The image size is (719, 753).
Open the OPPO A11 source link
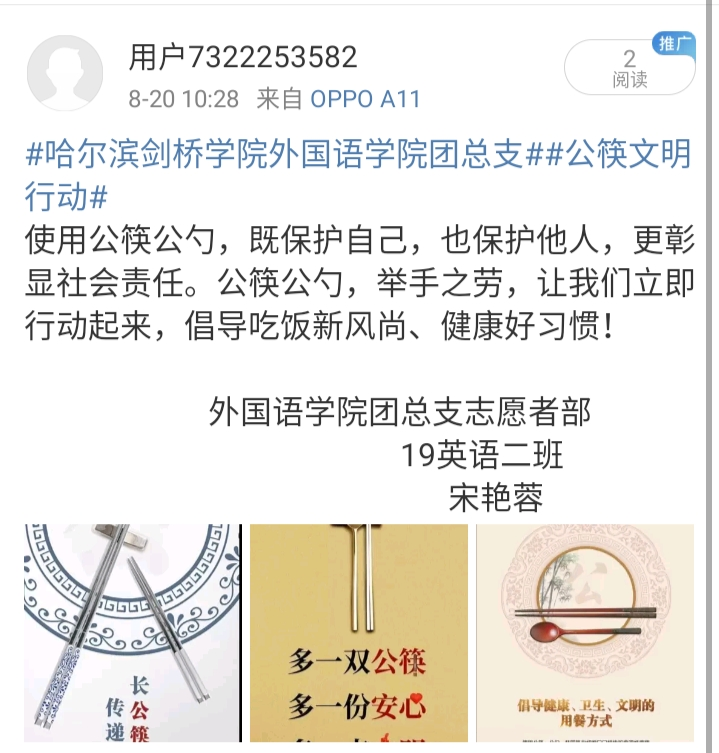(x=365, y=99)
